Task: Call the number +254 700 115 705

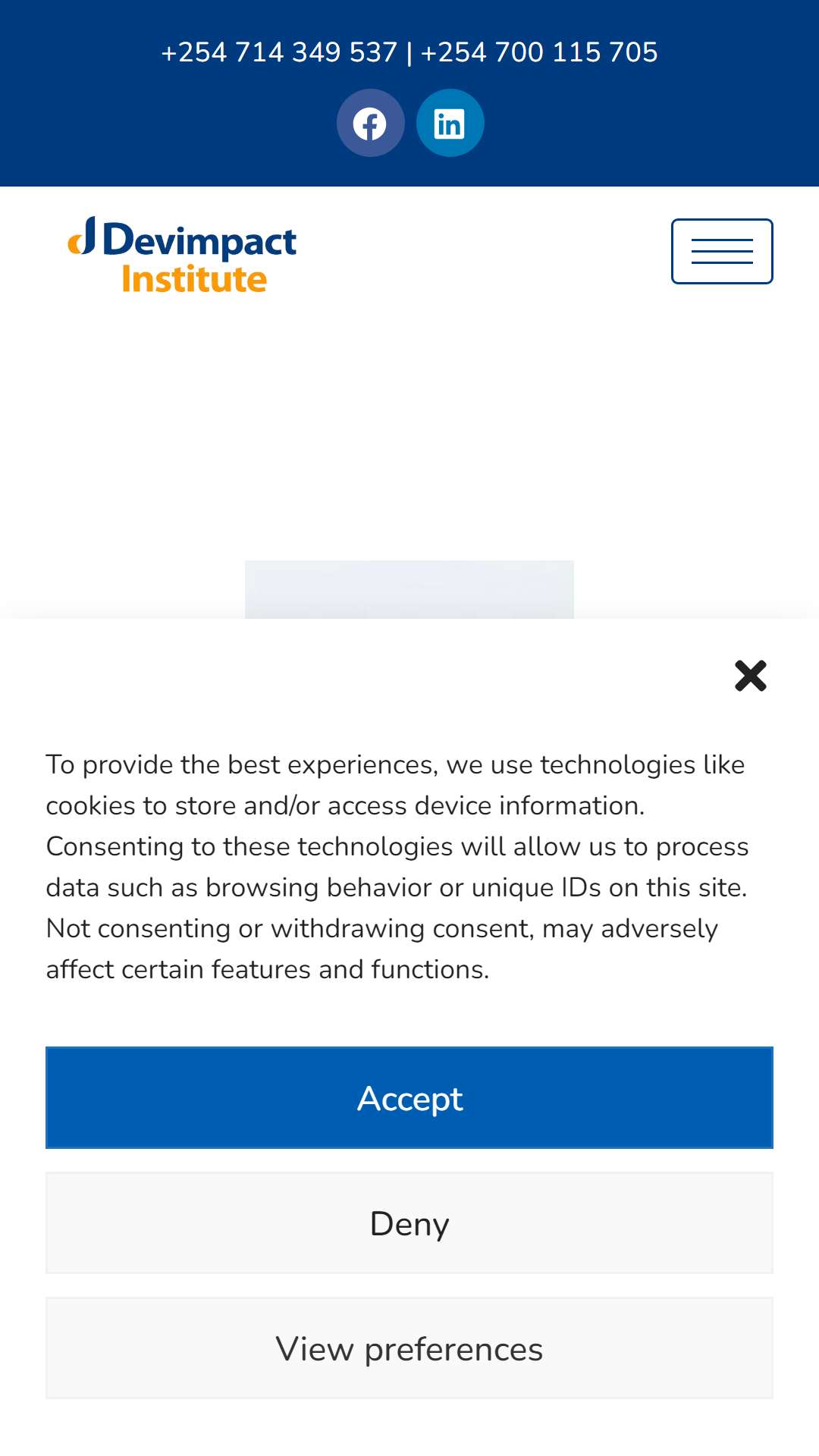Action: [x=539, y=52]
